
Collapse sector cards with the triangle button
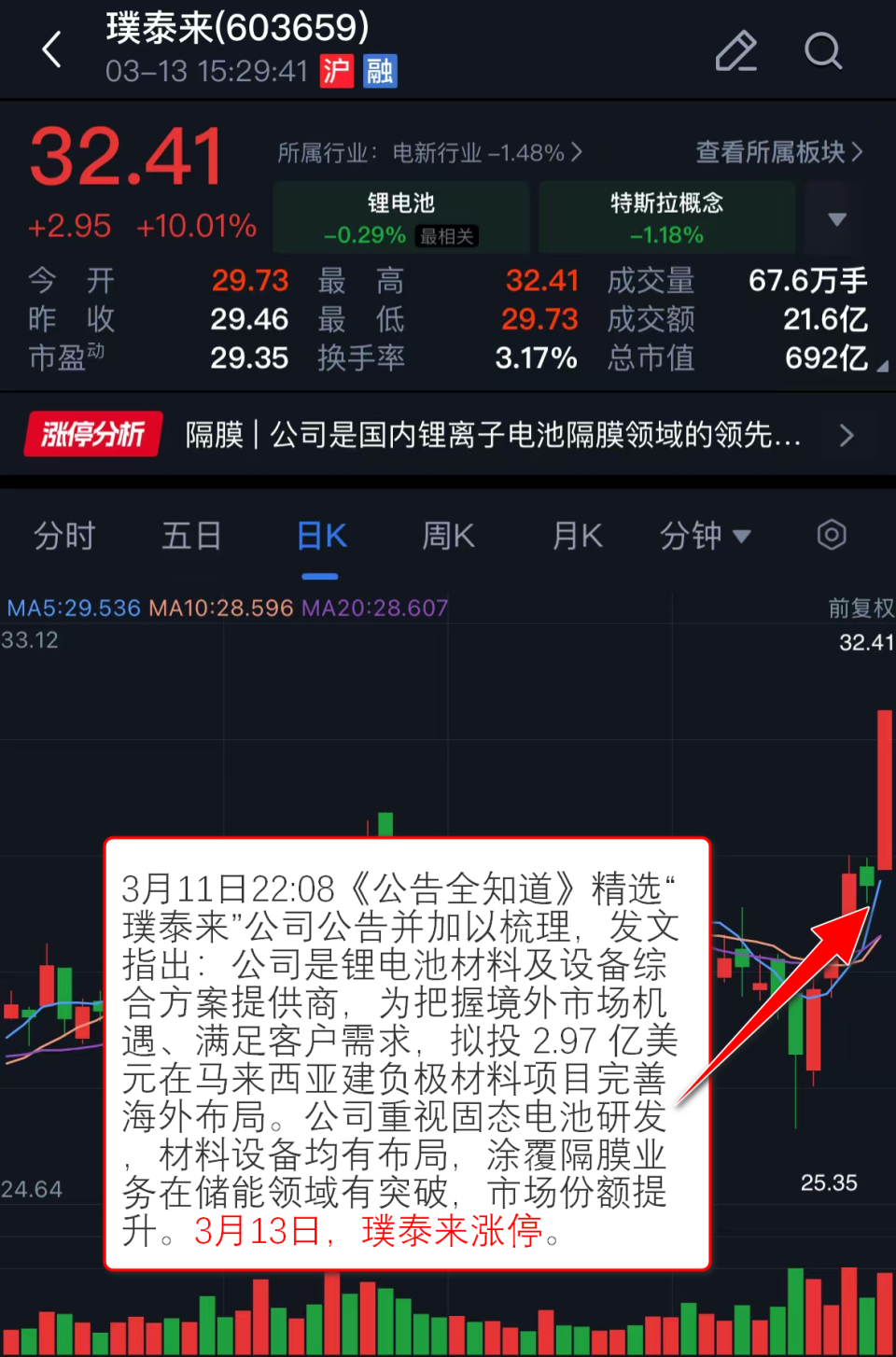tap(835, 219)
